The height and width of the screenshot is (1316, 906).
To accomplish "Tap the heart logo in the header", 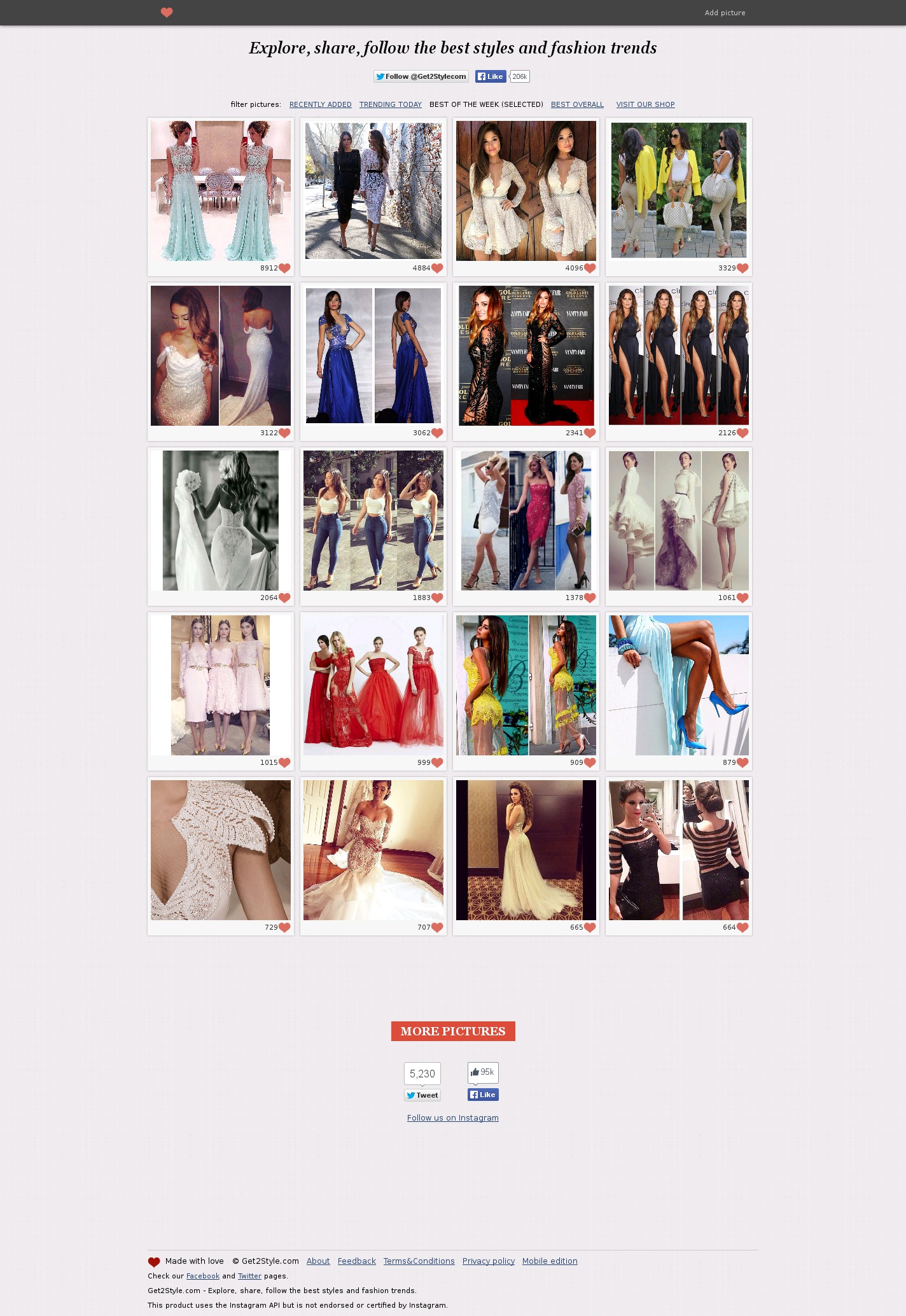I will click(x=167, y=13).
